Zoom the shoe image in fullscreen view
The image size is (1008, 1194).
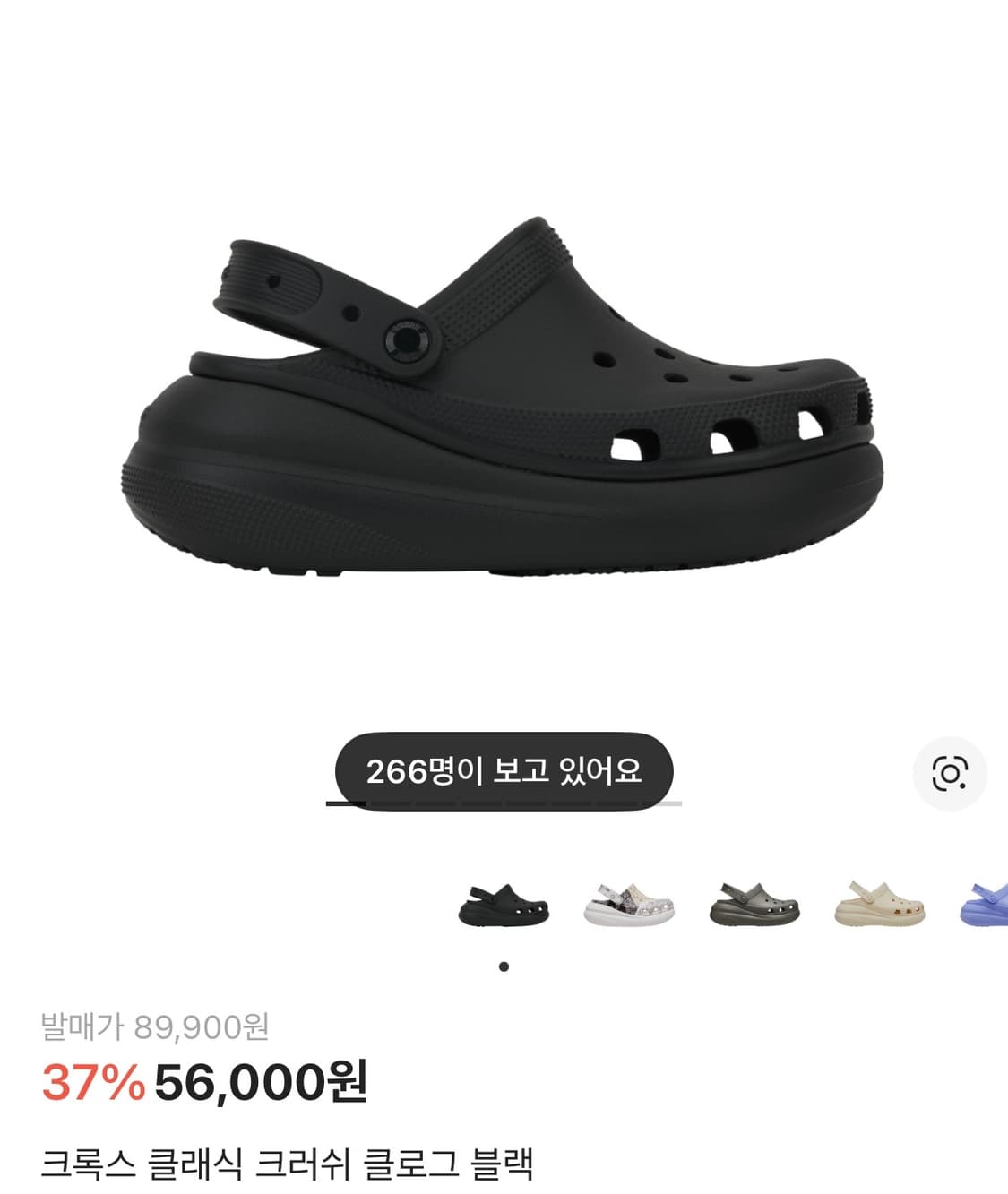[x=504, y=394]
